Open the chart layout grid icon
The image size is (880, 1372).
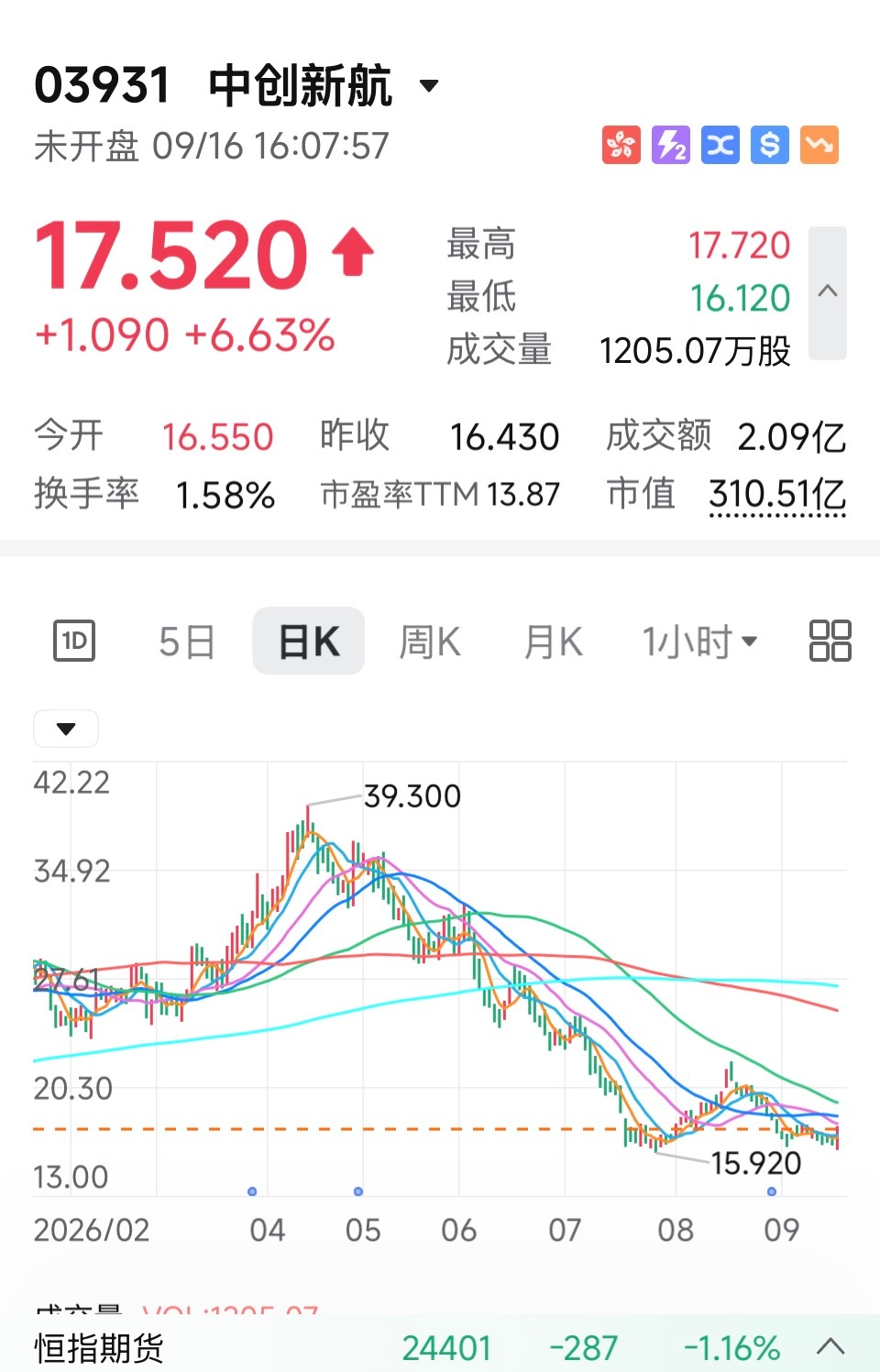(x=830, y=641)
